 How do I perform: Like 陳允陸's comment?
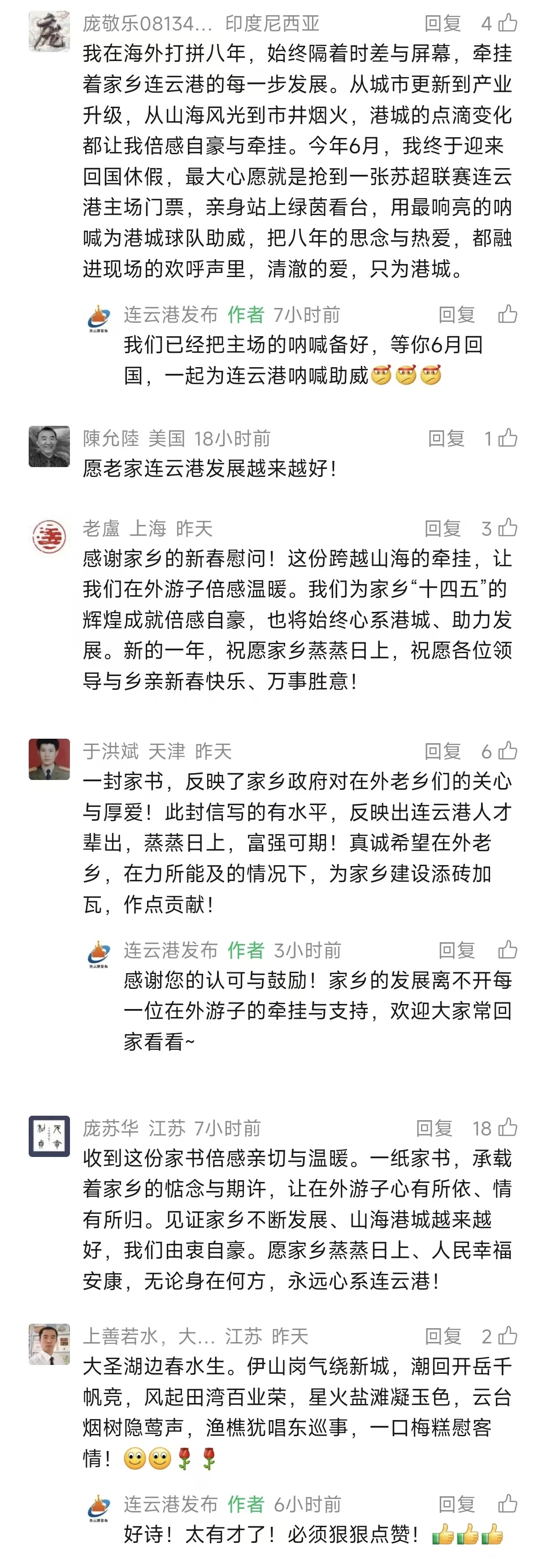(x=508, y=438)
